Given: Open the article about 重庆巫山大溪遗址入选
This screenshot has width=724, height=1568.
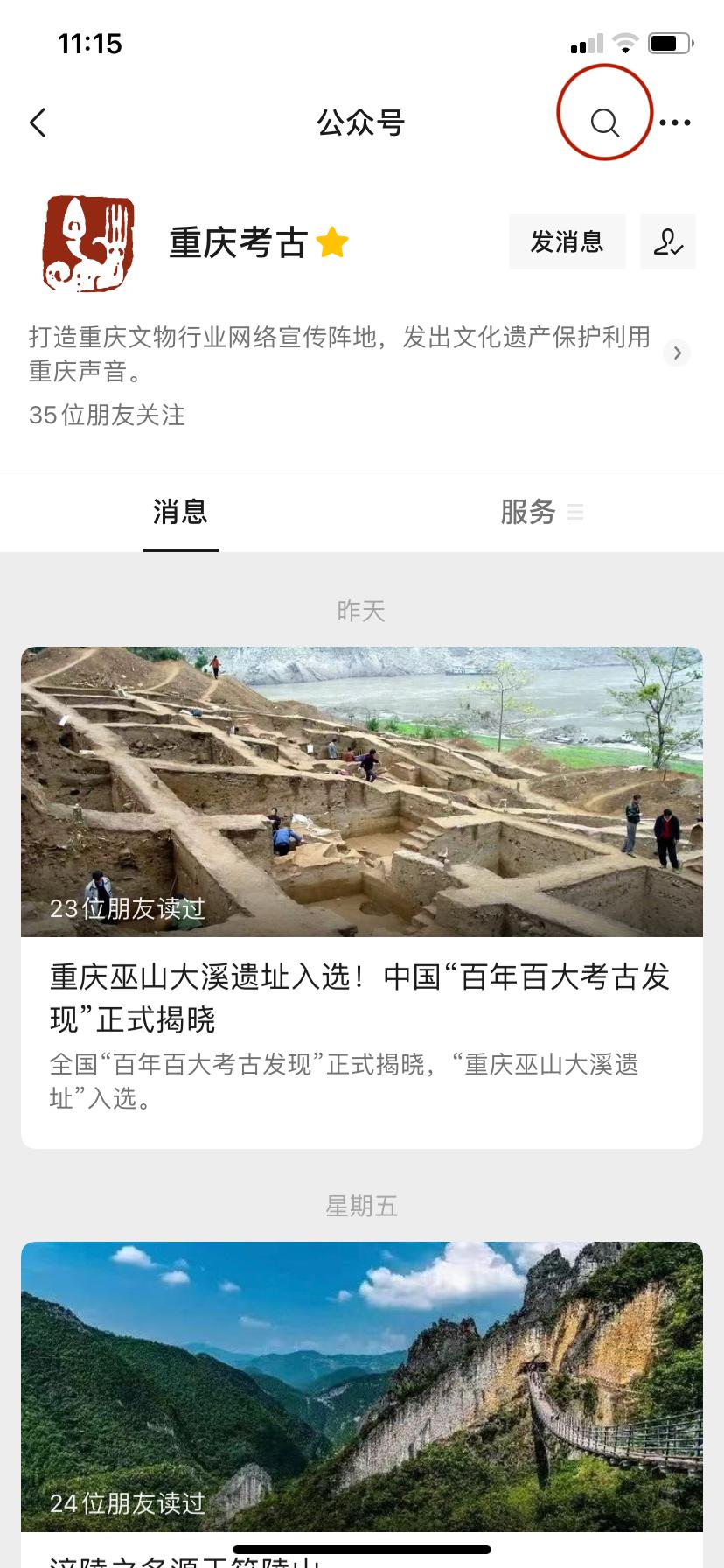Looking at the screenshot, I should pos(361,997).
